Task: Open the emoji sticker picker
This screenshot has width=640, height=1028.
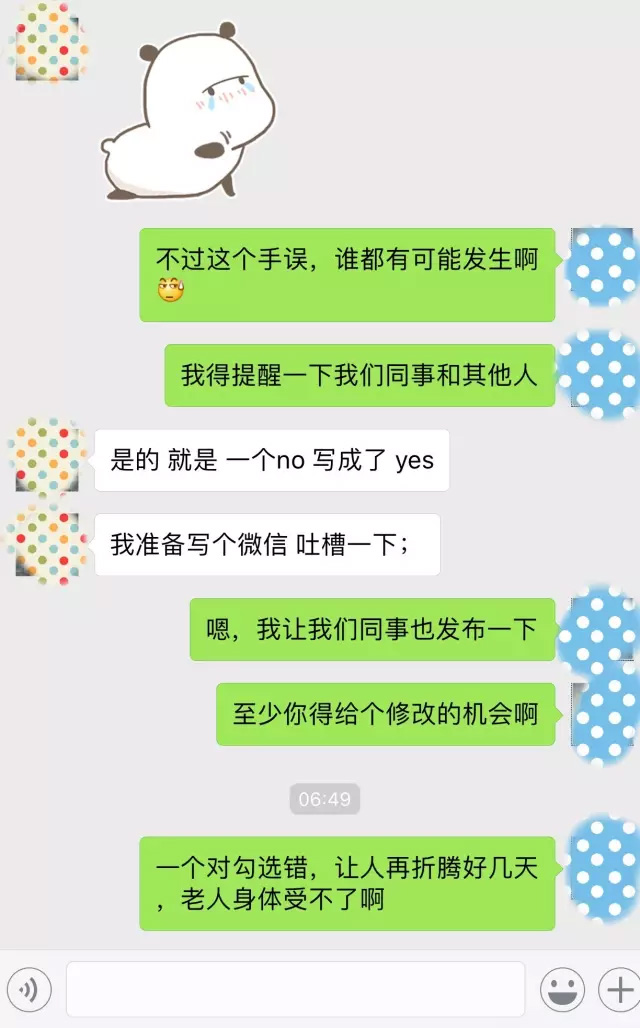Action: pos(562,990)
